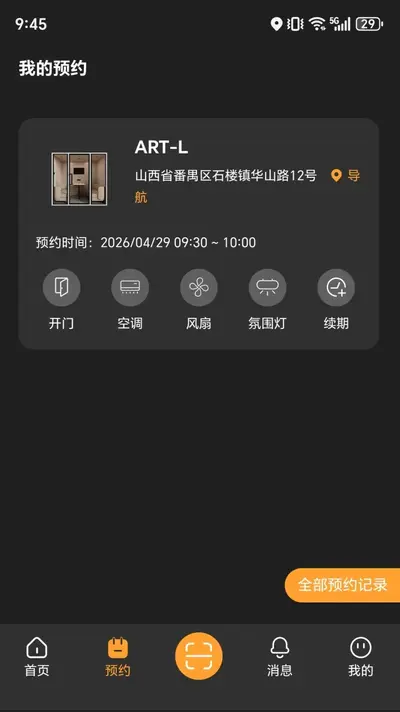
Task: Open the ART-L booking card
Action: (x=198, y=233)
